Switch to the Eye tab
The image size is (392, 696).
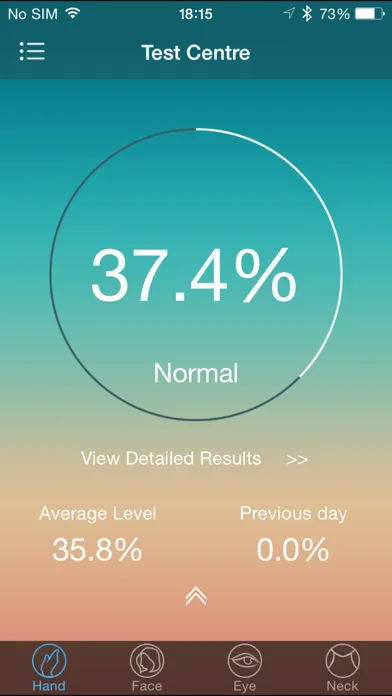245,668
